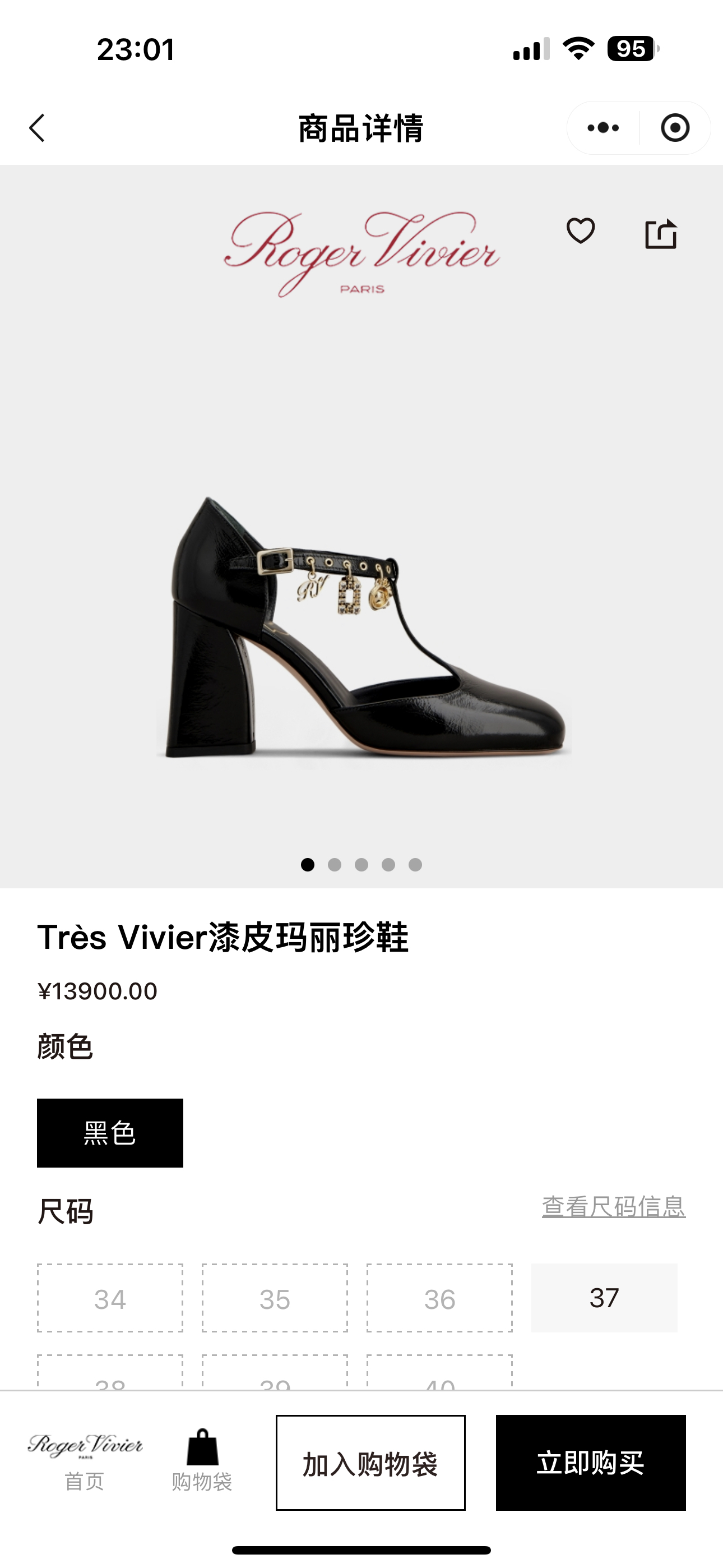Tap the back arrow at top left
Image resolution: width=723 pixels, height=1568 pixels.
(x=38, y=128)
